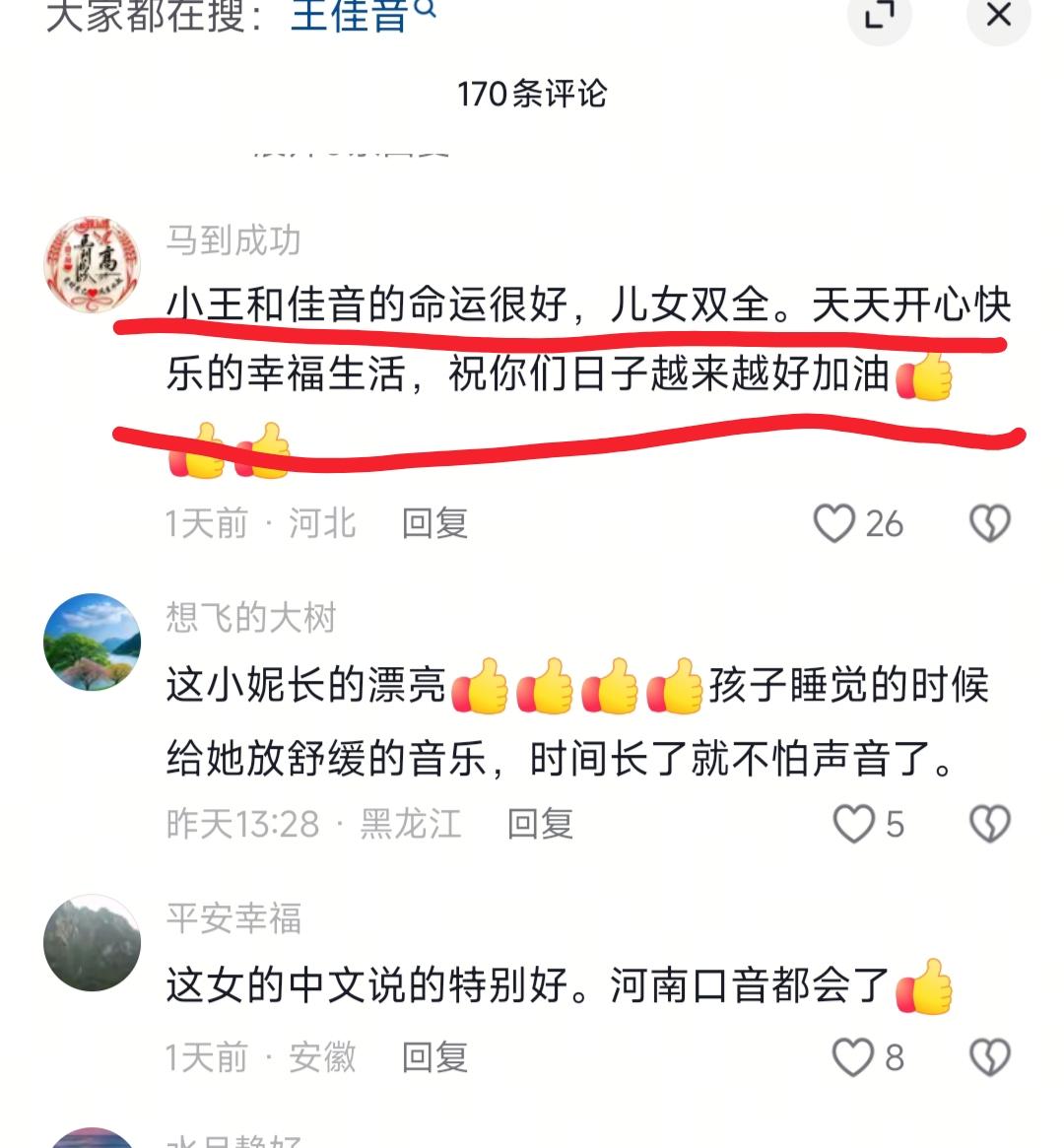1064x1148 pixels.
Task: Open the username 想飞的大树
Action: 251,618
